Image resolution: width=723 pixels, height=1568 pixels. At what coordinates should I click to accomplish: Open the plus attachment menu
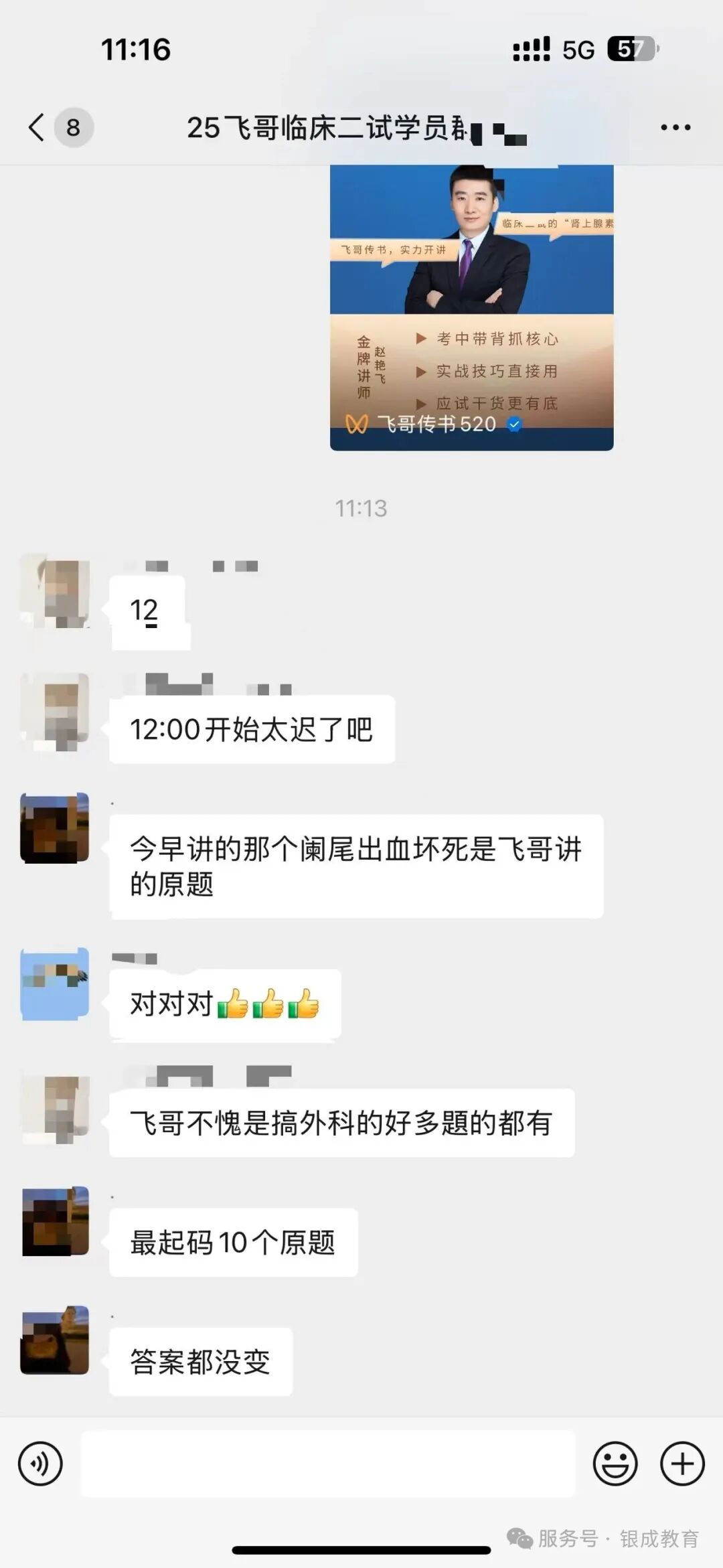click(x=682, y=1464)
